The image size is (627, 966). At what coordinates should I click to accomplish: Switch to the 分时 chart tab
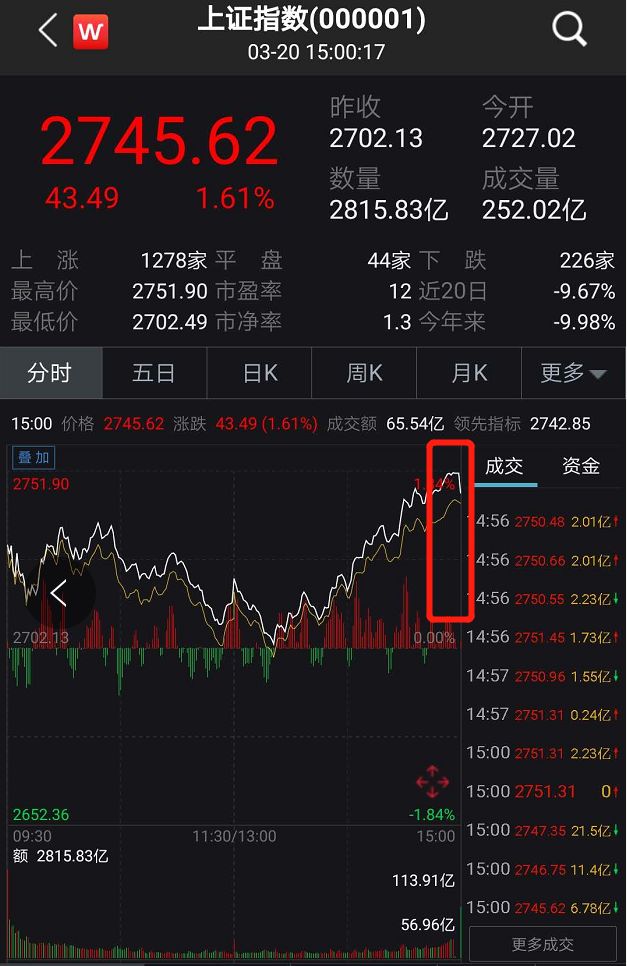click(x=50, y=374)
